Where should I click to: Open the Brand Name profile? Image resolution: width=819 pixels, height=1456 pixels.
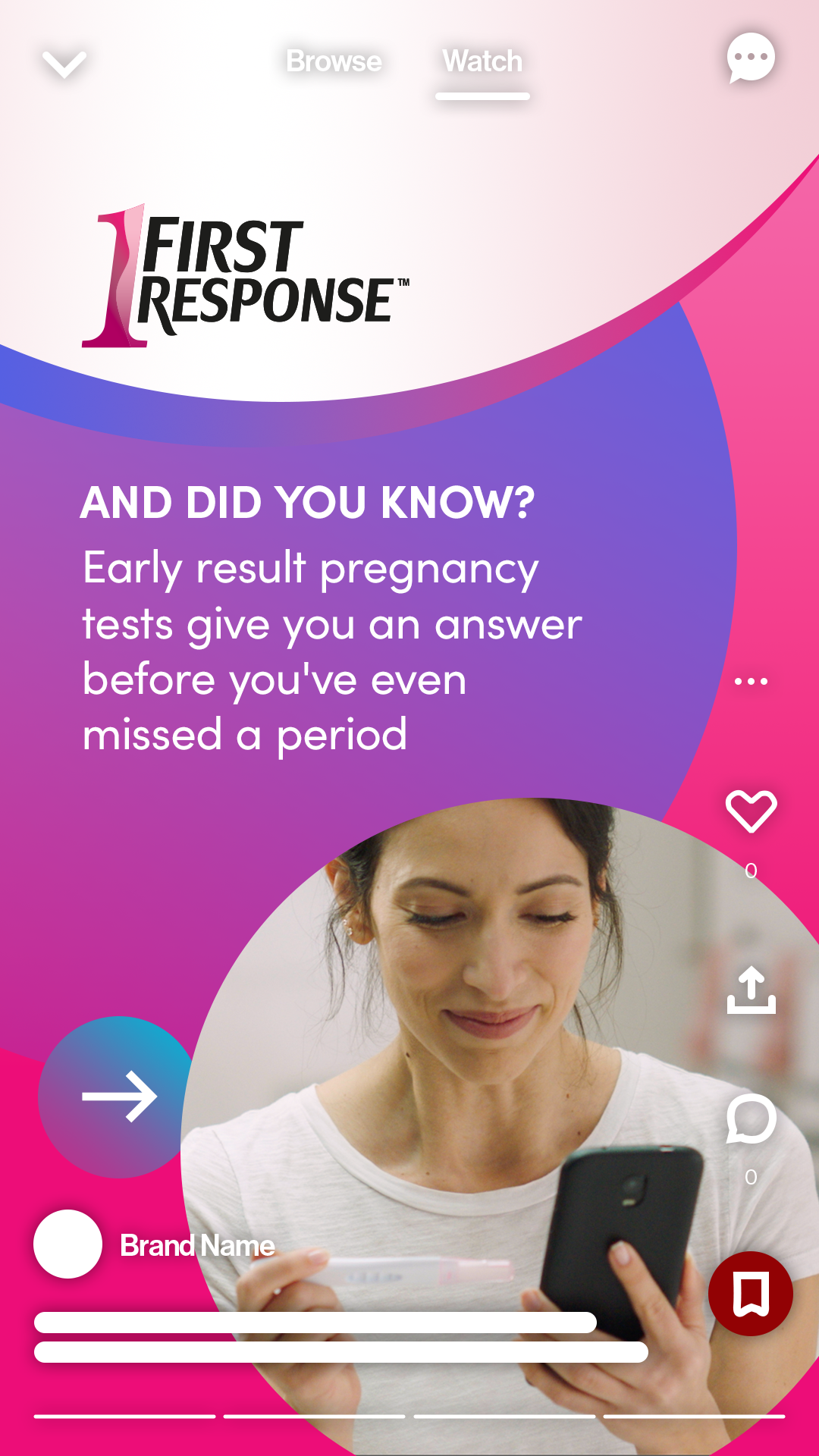point(196,1245)
